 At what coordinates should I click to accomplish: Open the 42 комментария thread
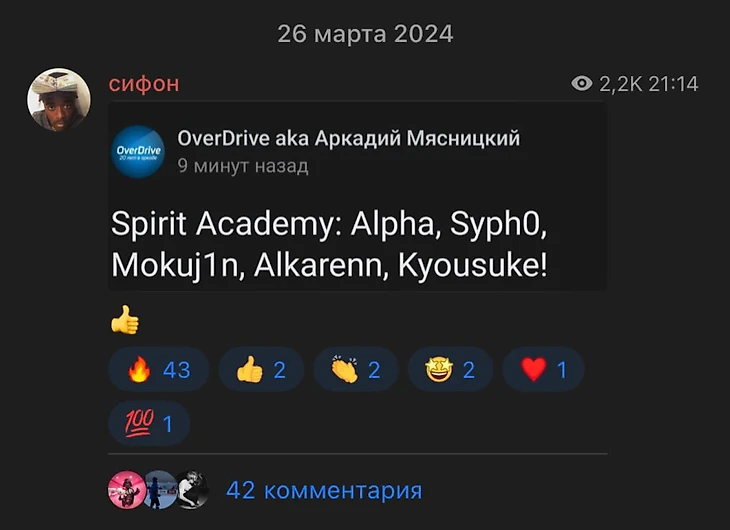pos(323,490)
